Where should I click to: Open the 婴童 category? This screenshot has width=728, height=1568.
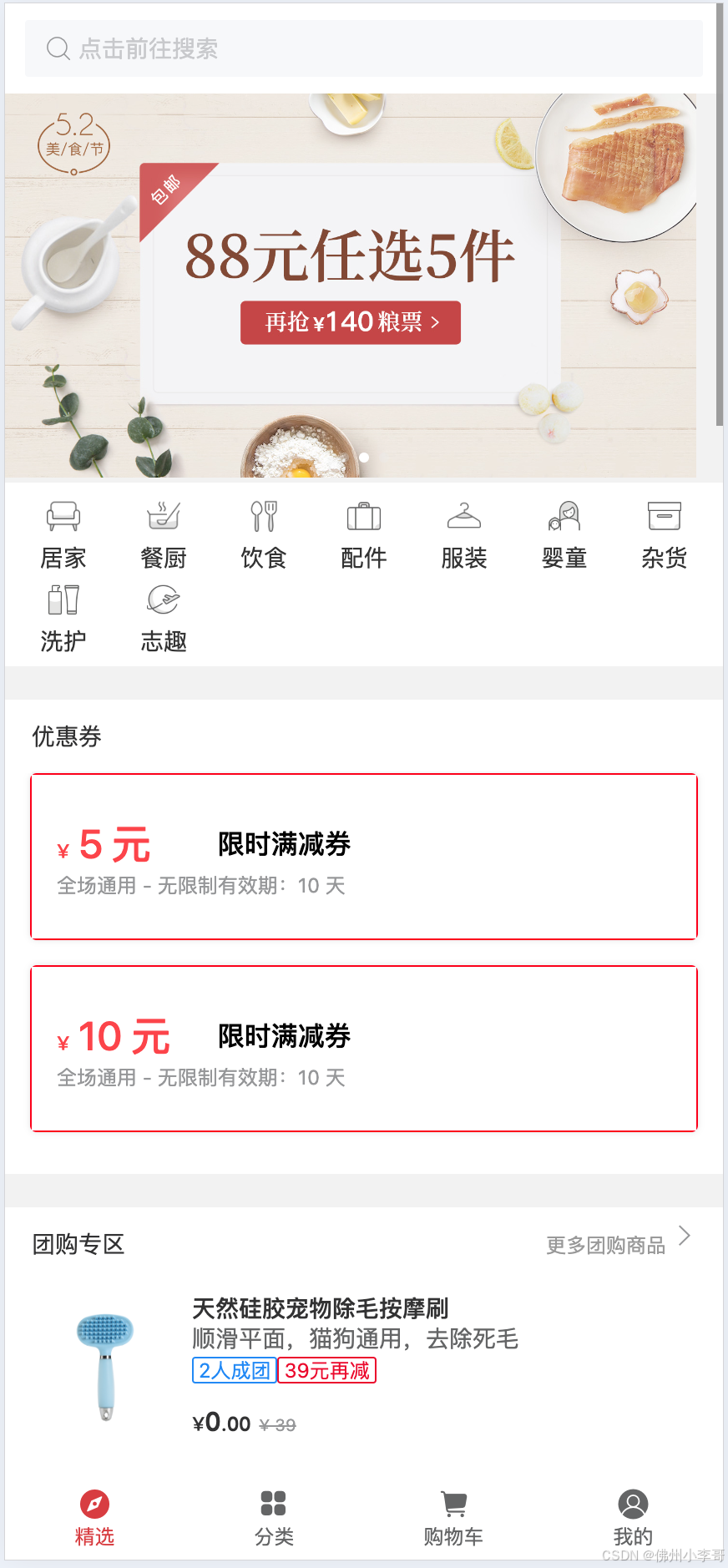(564, 534)
